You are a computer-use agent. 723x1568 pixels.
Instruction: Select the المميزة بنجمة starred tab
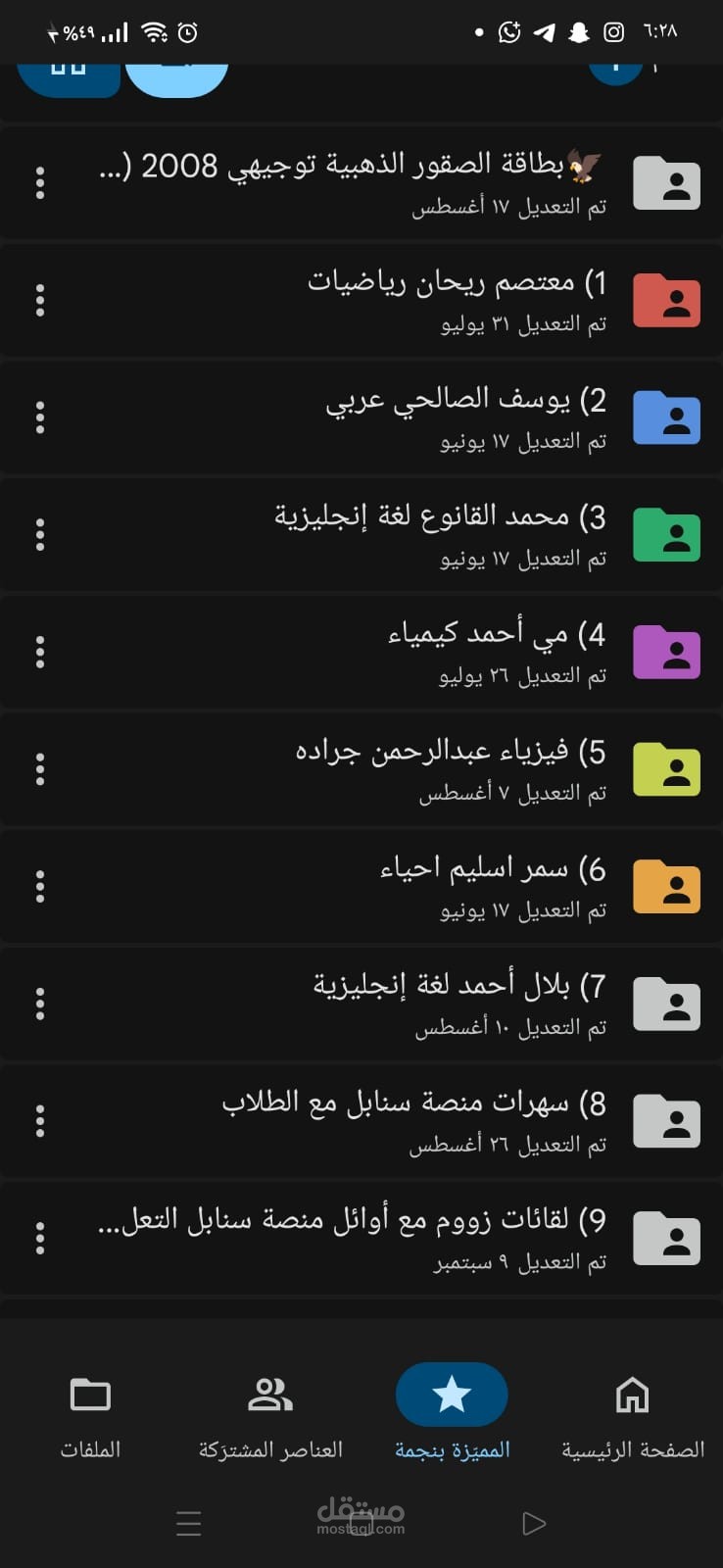click(x=452, y=1413)
